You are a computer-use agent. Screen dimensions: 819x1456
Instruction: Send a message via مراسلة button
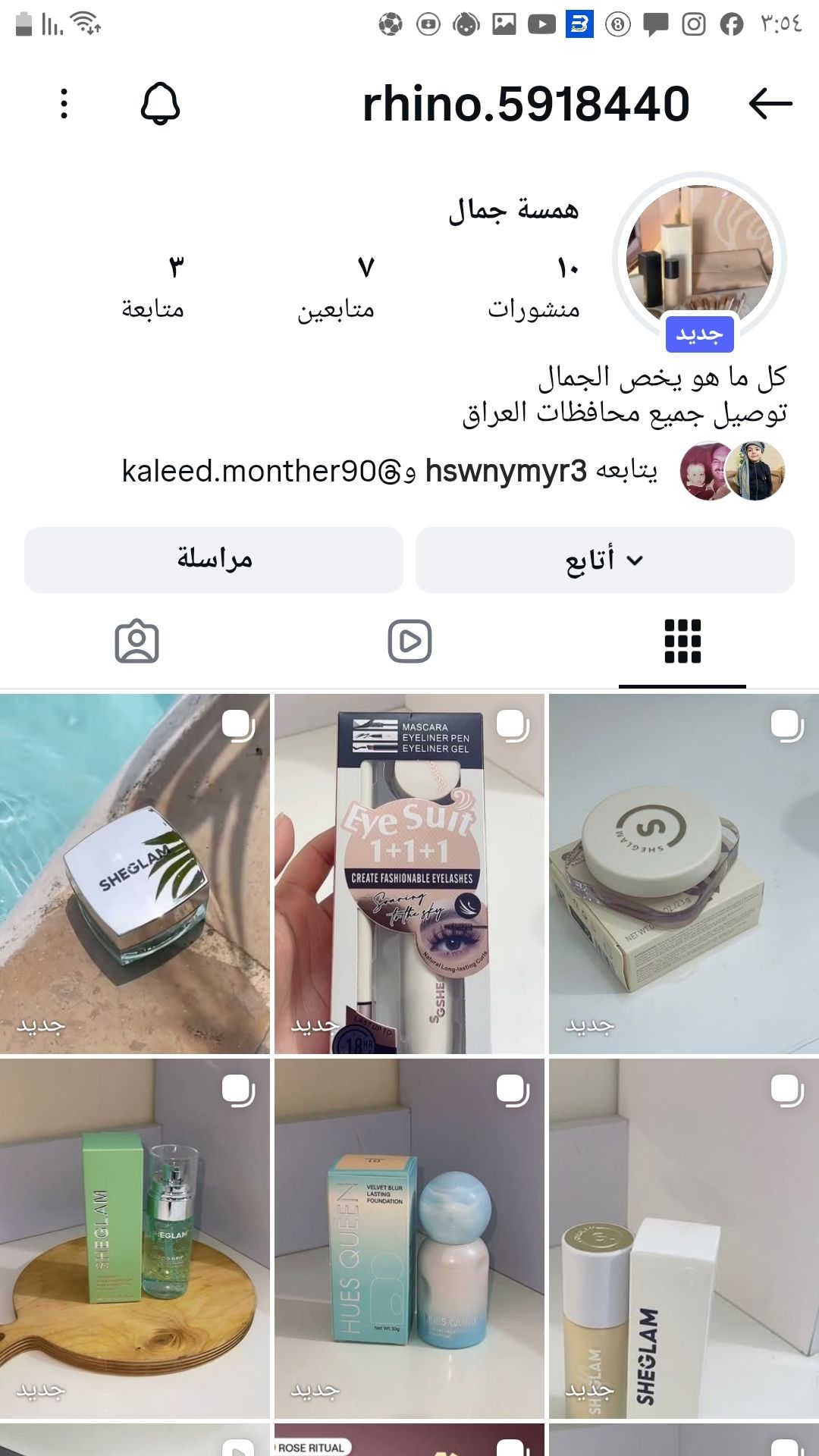pyautogui.click(x=214, y=560)
